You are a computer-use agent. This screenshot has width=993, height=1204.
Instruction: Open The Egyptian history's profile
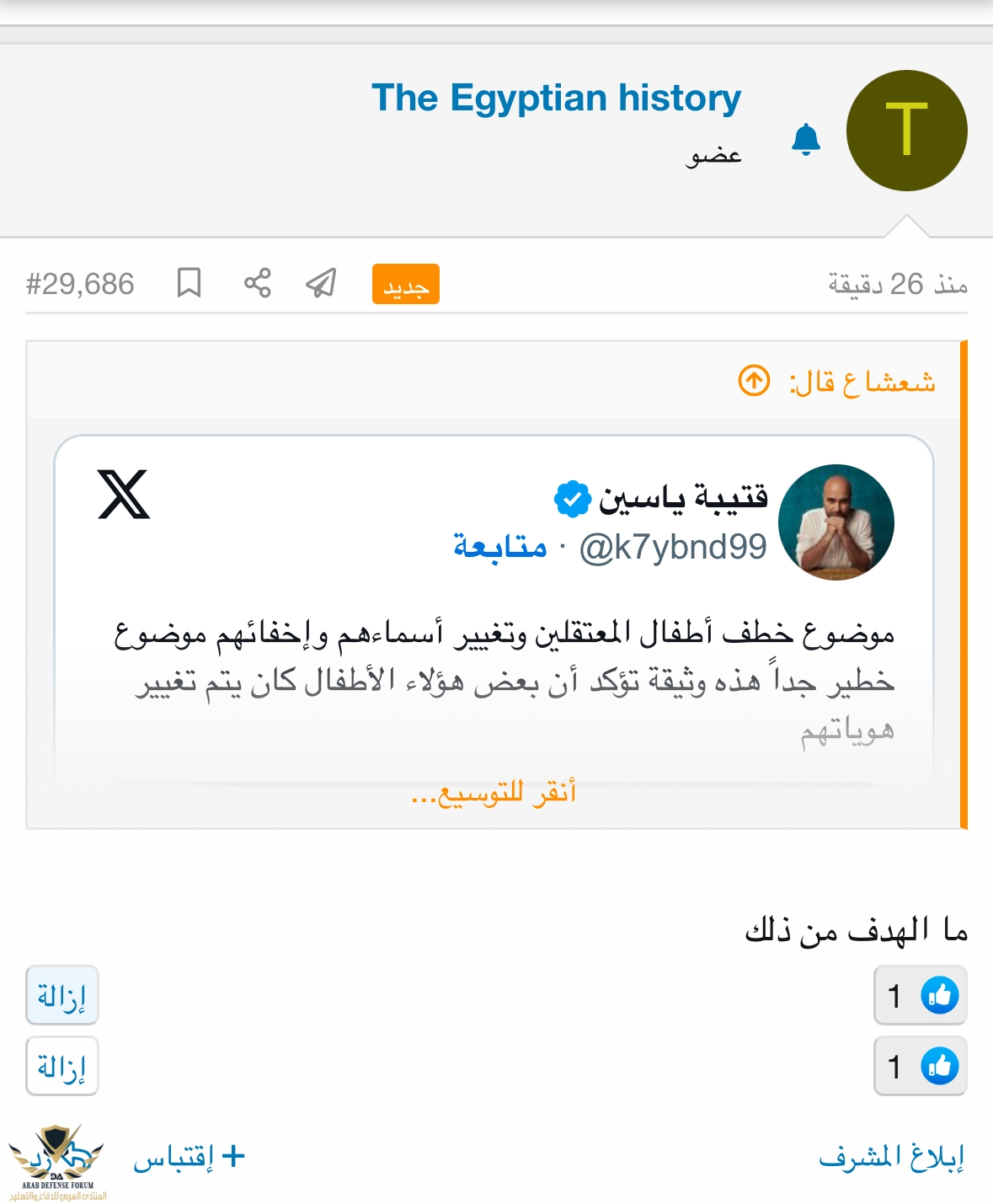(556, 98)
